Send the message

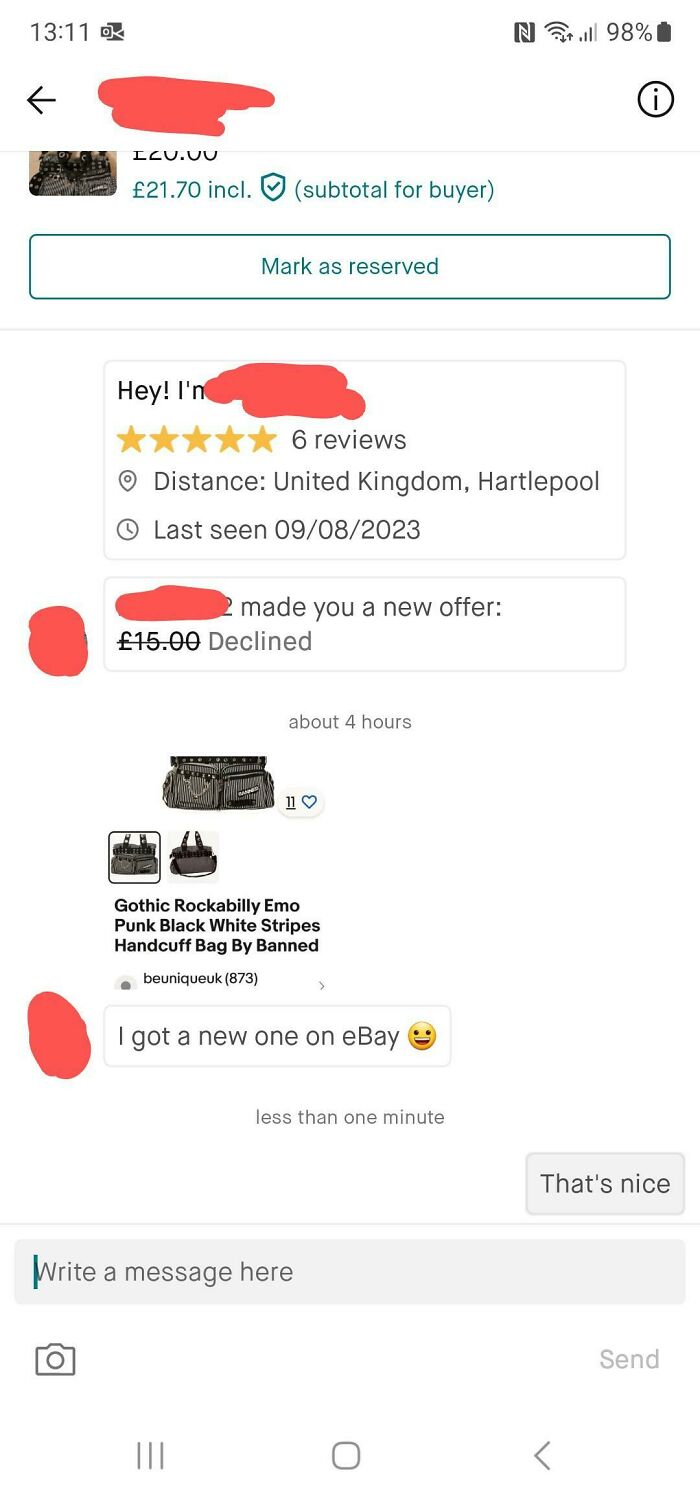[628, 1359]
